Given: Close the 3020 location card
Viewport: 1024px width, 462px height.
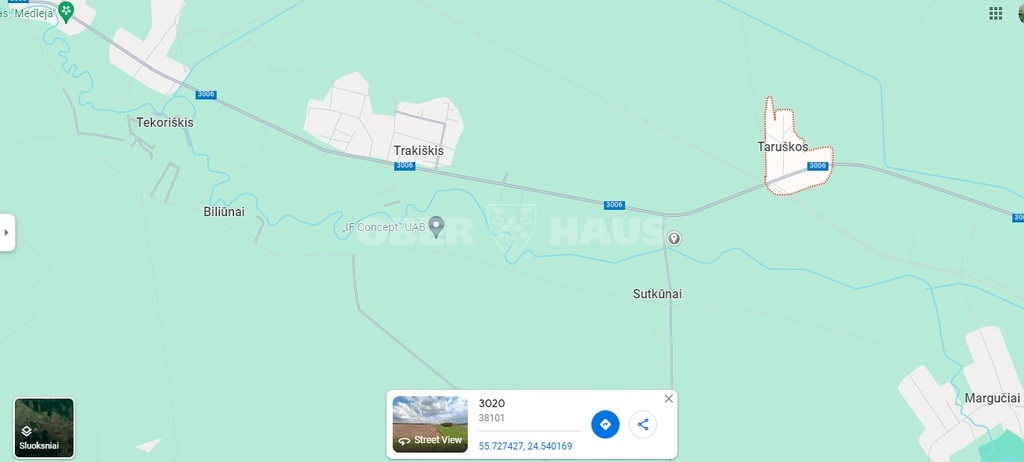Looking at the screenshot, I should [669, 399].
